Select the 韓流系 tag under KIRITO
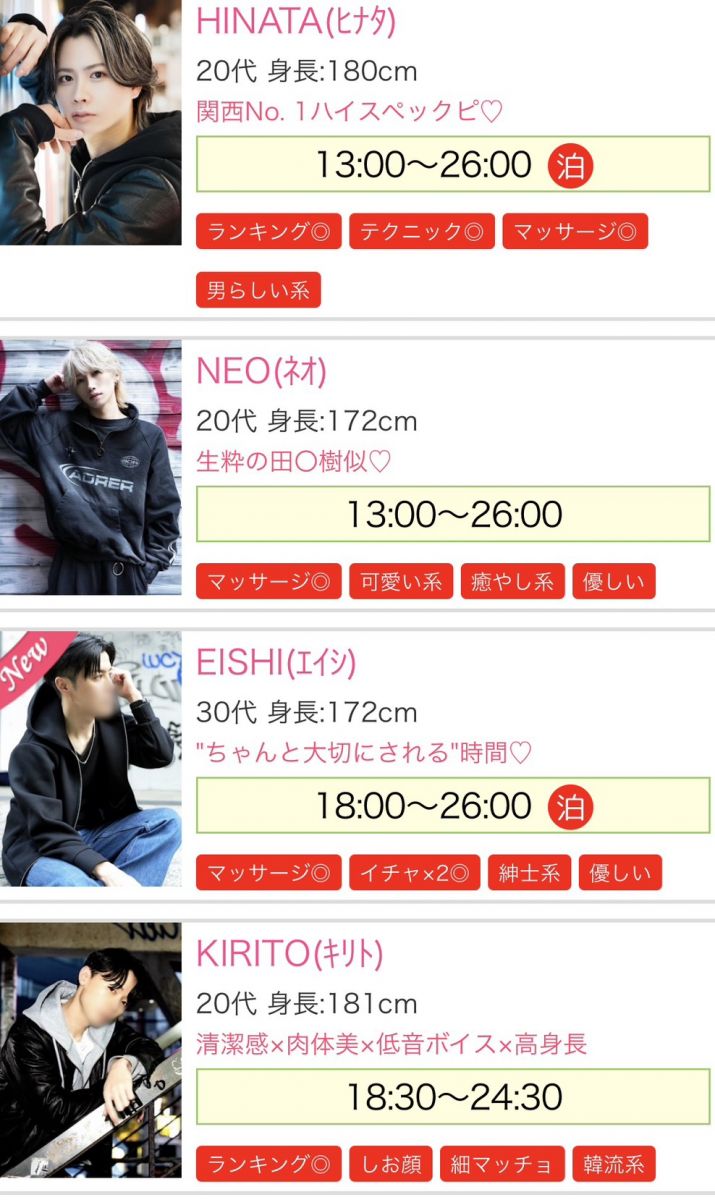Image resolution: width=715 pixels, height=1200 pixels. pos(614,1164)
